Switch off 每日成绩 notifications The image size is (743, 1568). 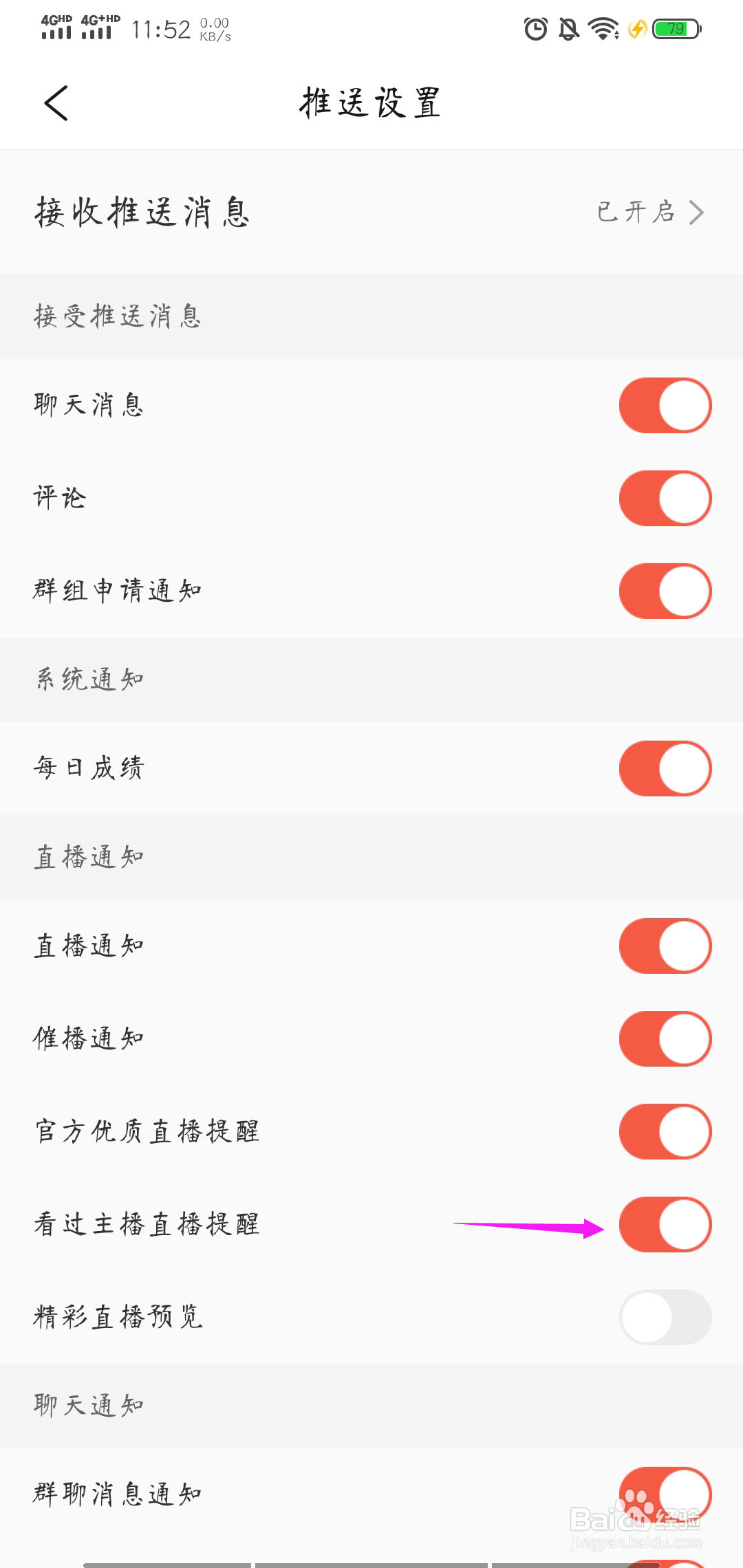(x=665, y=768)
